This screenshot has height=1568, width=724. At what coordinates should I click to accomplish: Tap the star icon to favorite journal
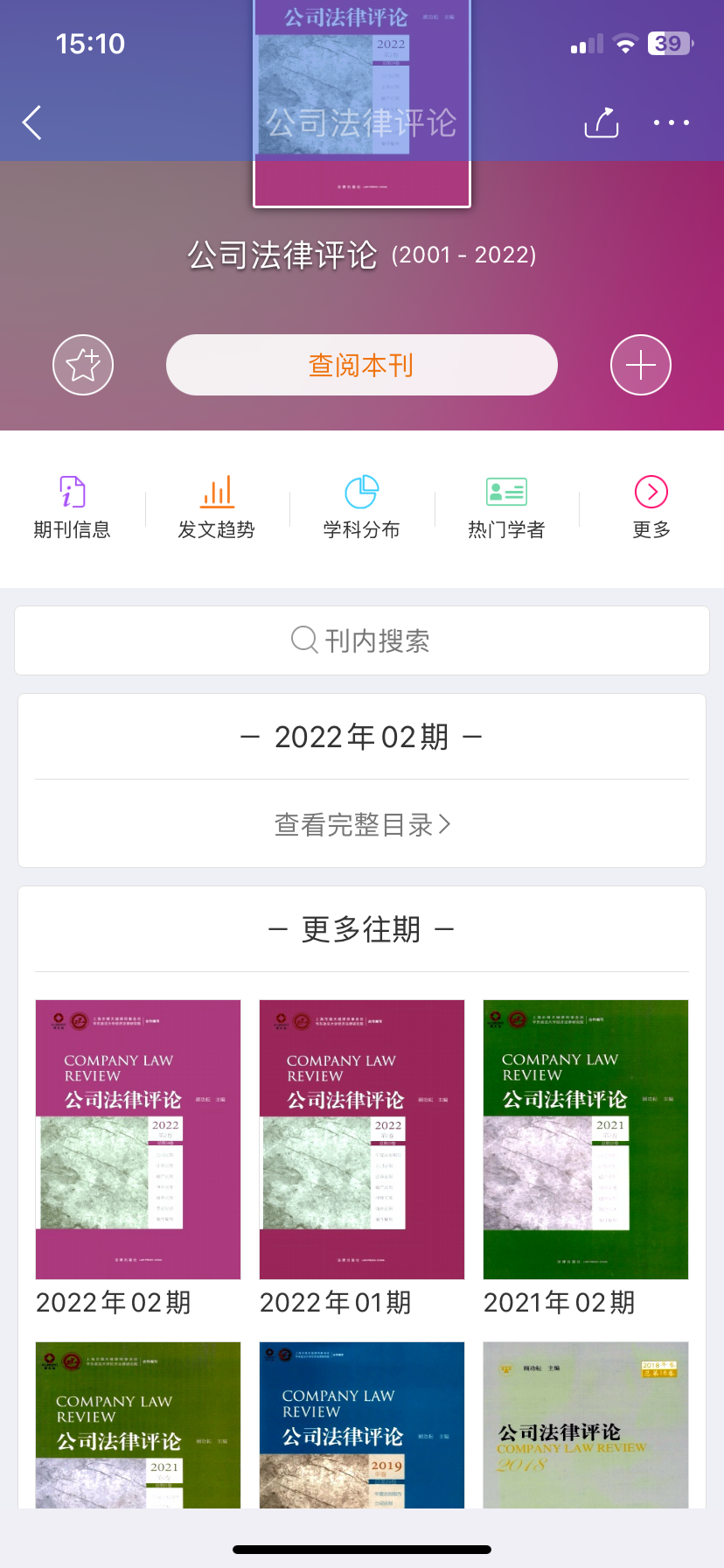point(83,365)
